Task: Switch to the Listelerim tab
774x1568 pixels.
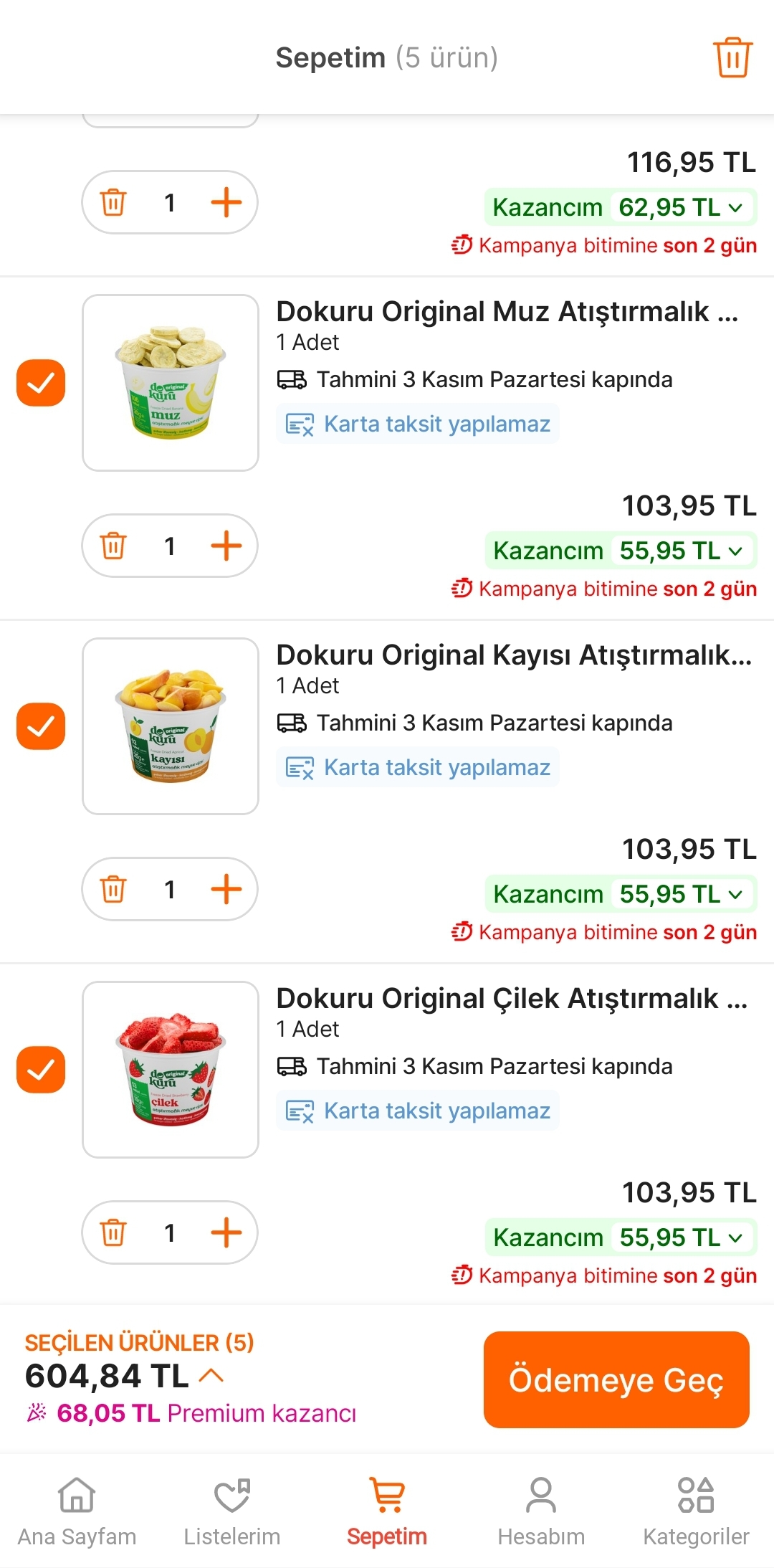Action: click(x=231, y=1510)
